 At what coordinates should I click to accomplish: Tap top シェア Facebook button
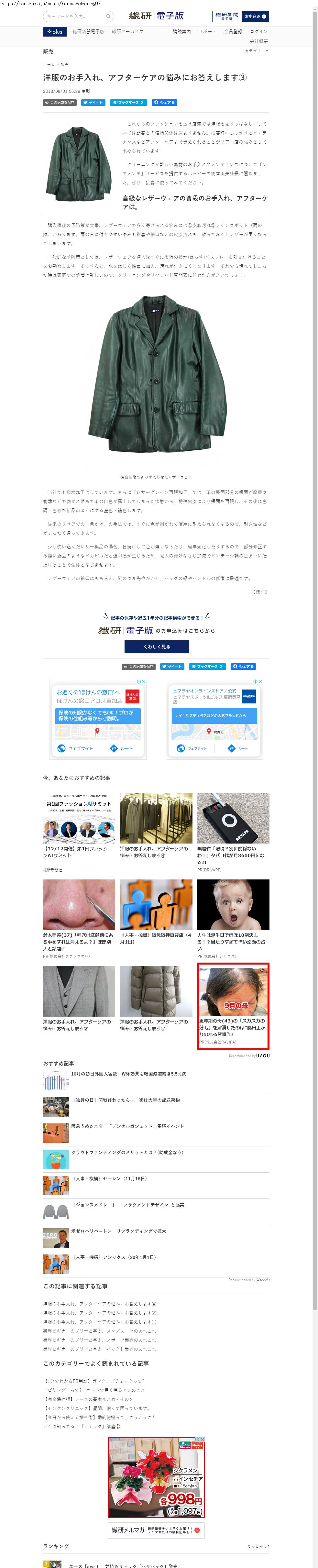164,102
